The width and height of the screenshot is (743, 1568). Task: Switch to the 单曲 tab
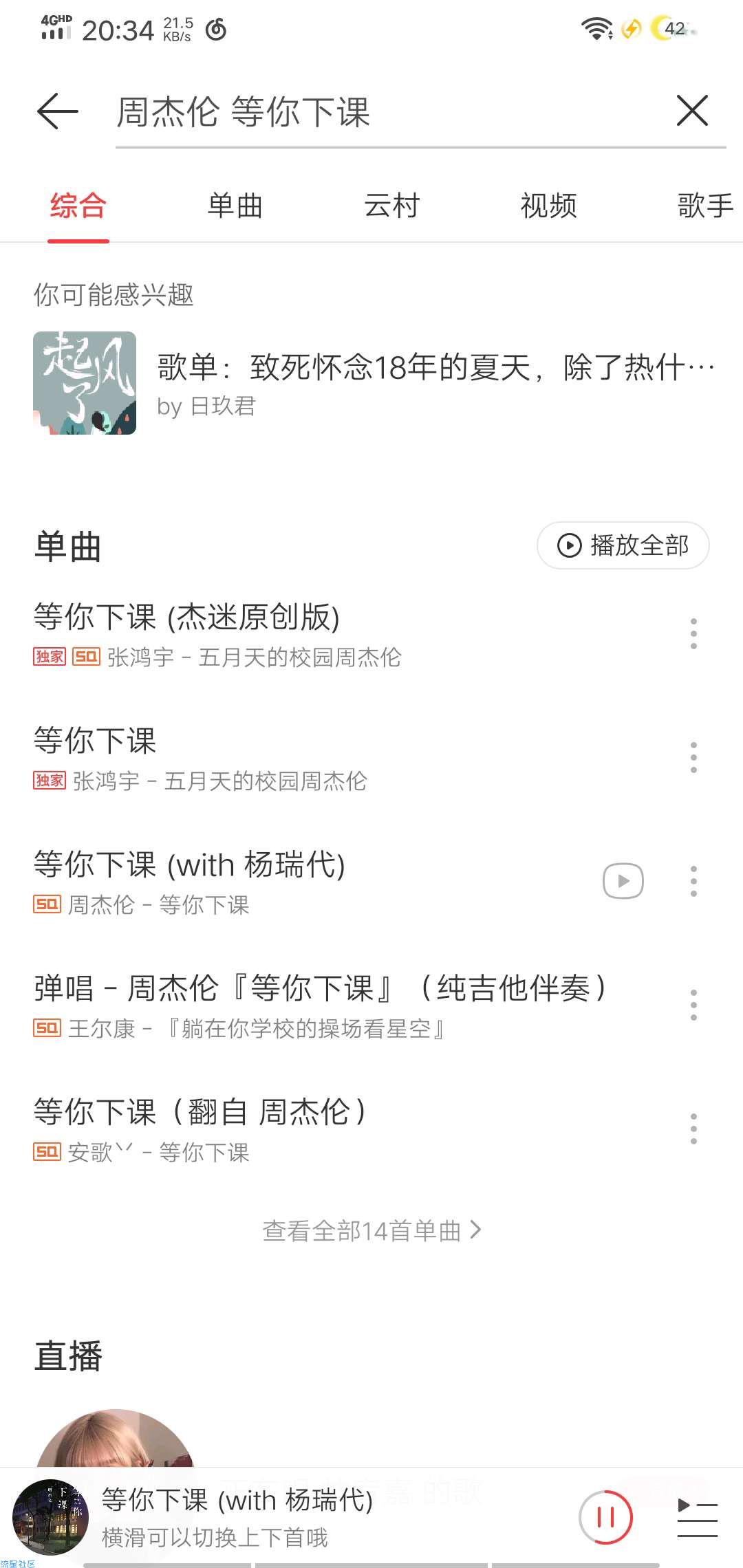click(235, 206)
